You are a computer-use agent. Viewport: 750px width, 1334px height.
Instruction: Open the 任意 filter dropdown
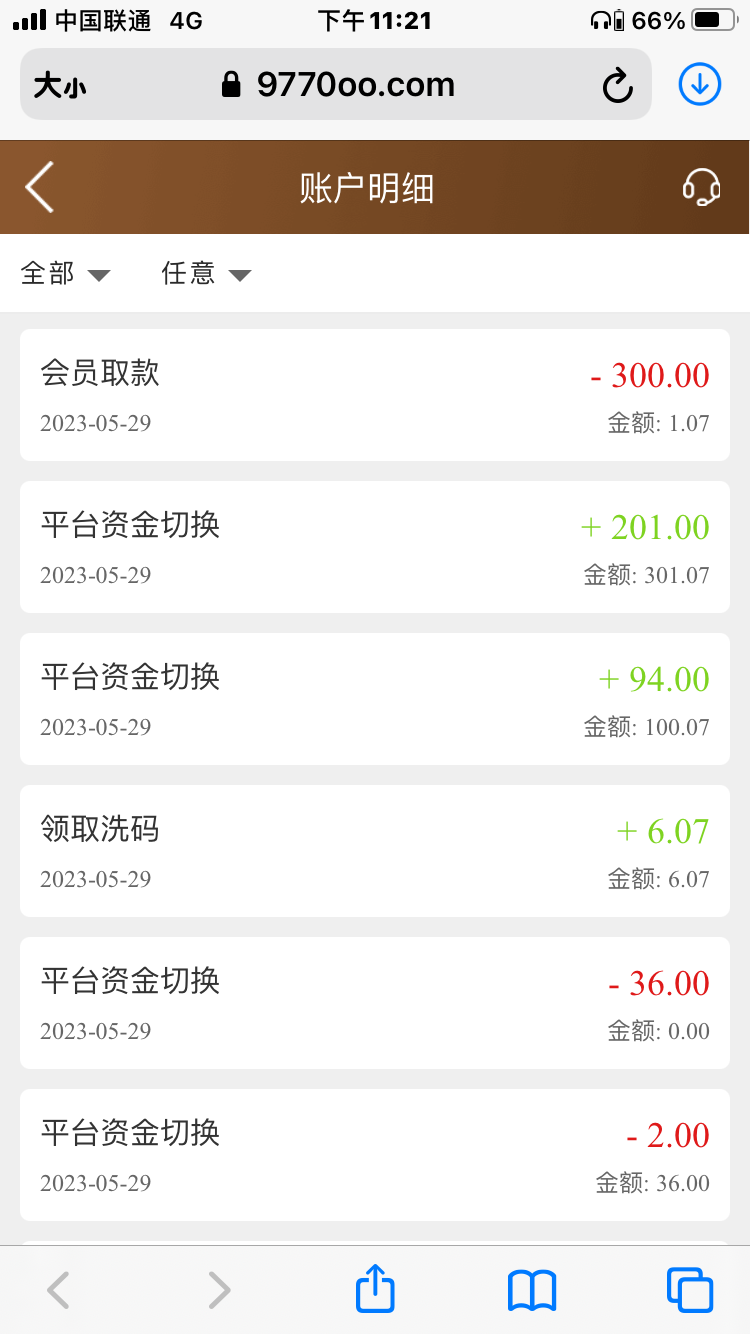205,273
